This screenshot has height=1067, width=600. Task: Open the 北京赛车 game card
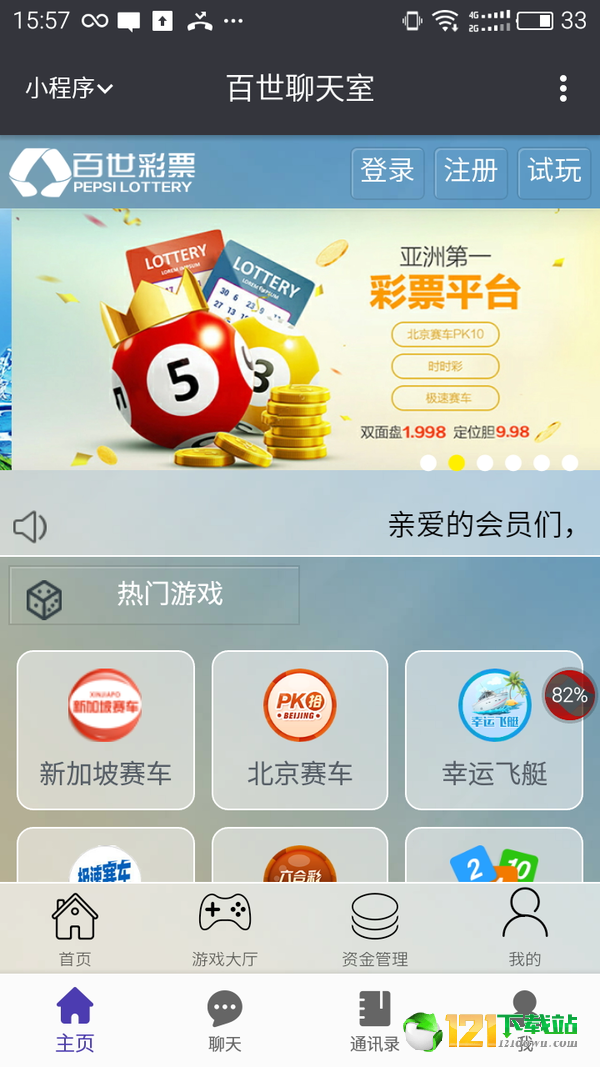click(299, 730)
